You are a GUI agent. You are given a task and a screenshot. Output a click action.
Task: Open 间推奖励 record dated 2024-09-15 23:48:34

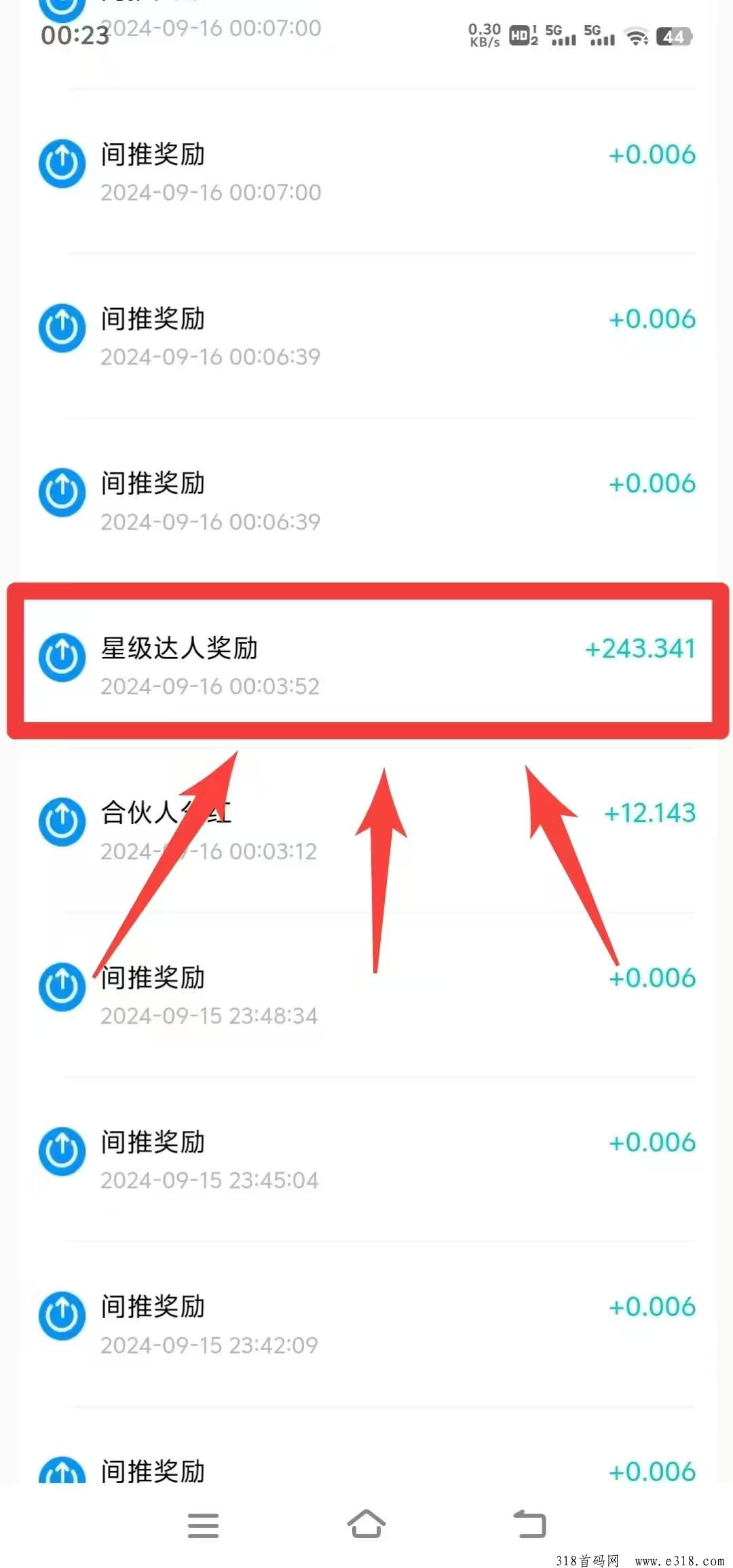[367, 994]
